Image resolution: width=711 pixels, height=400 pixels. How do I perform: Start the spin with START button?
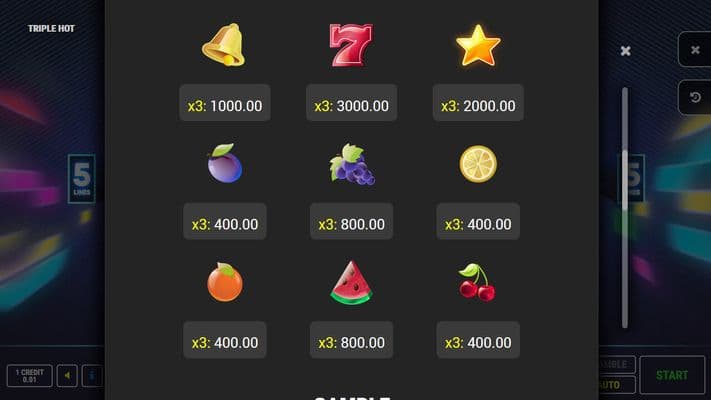point(672,375)
